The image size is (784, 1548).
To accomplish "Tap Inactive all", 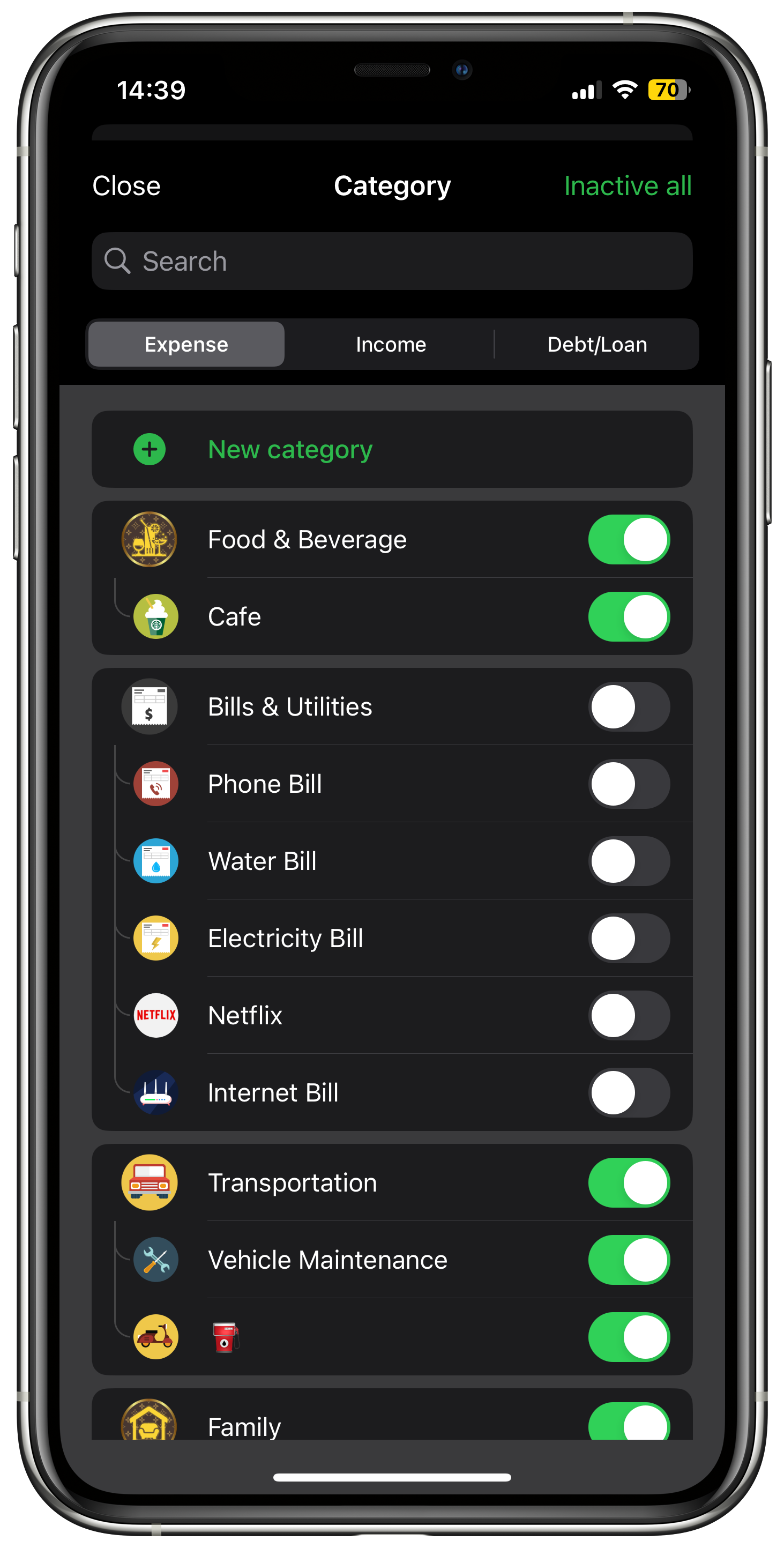I will 627,185.
